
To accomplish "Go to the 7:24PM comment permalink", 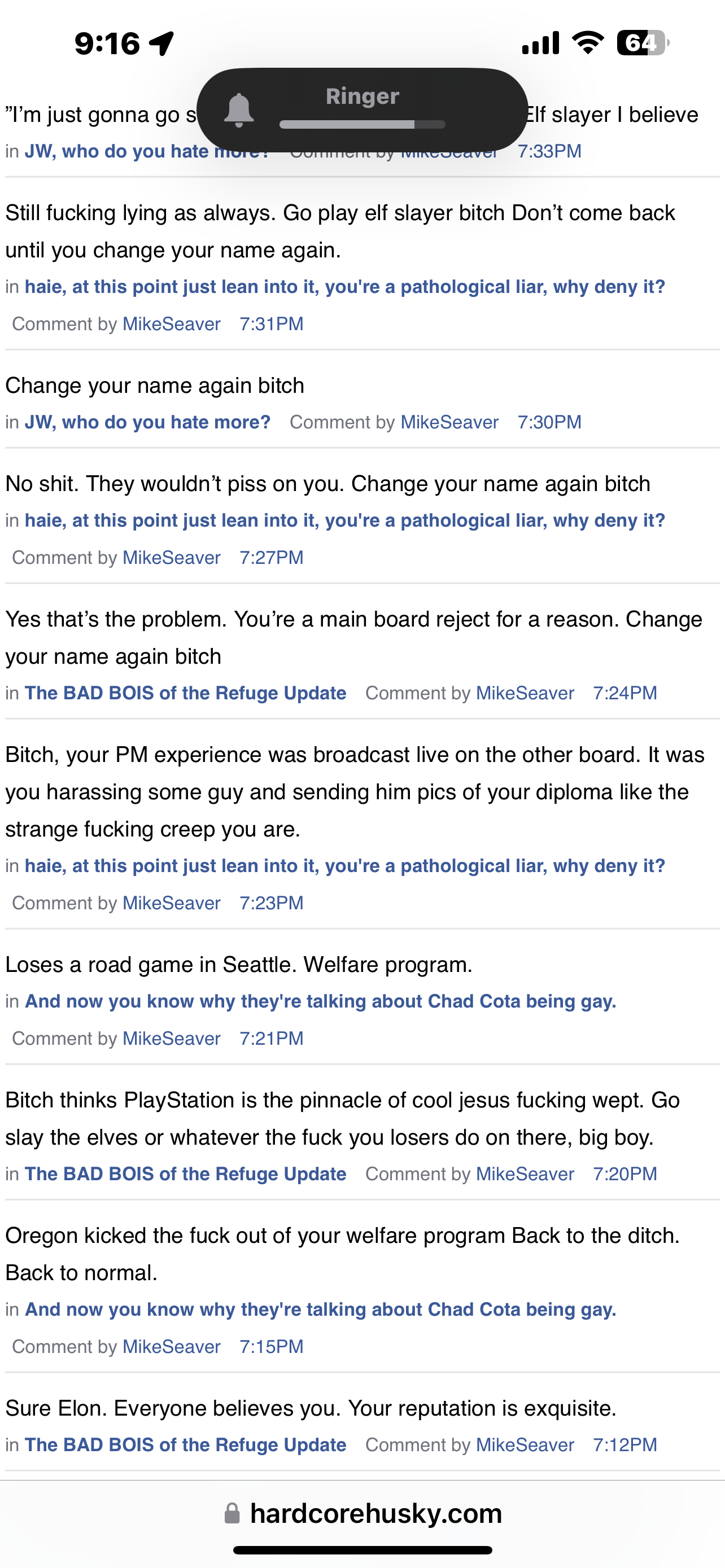I will 624,693.
